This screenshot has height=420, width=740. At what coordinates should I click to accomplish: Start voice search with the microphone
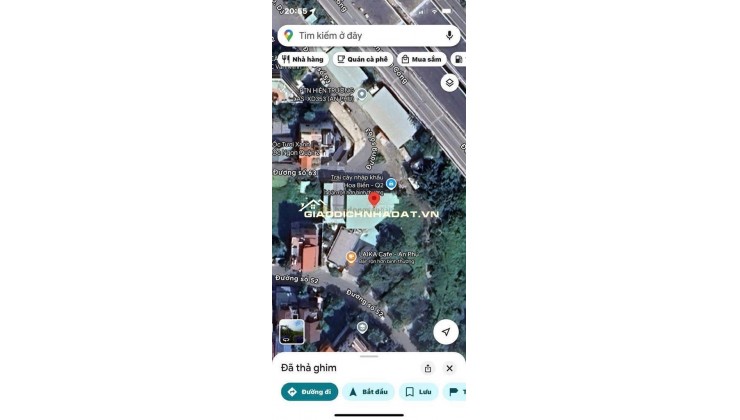(449, 35)
